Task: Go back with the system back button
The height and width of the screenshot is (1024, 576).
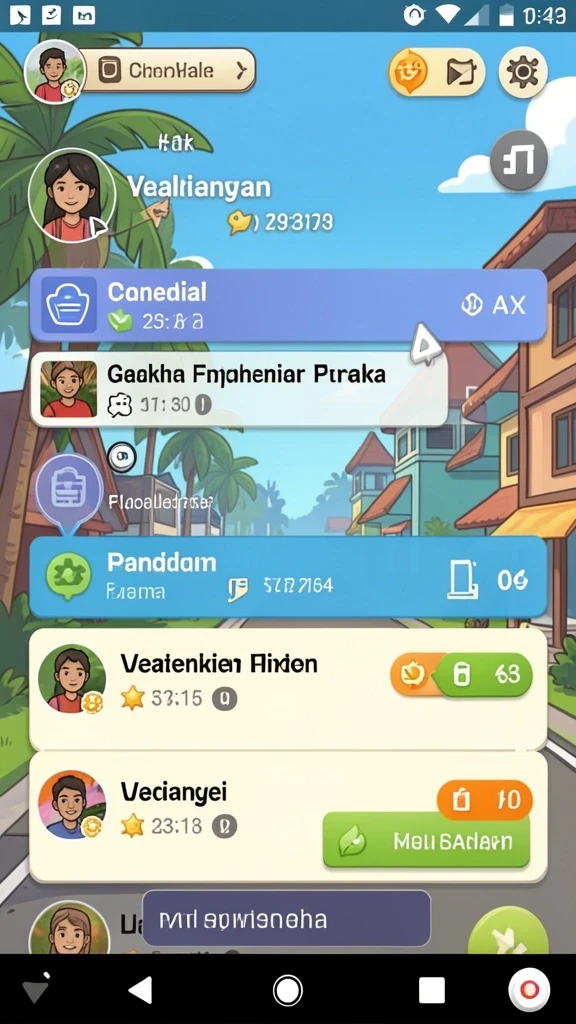Action: coord(140,990)
